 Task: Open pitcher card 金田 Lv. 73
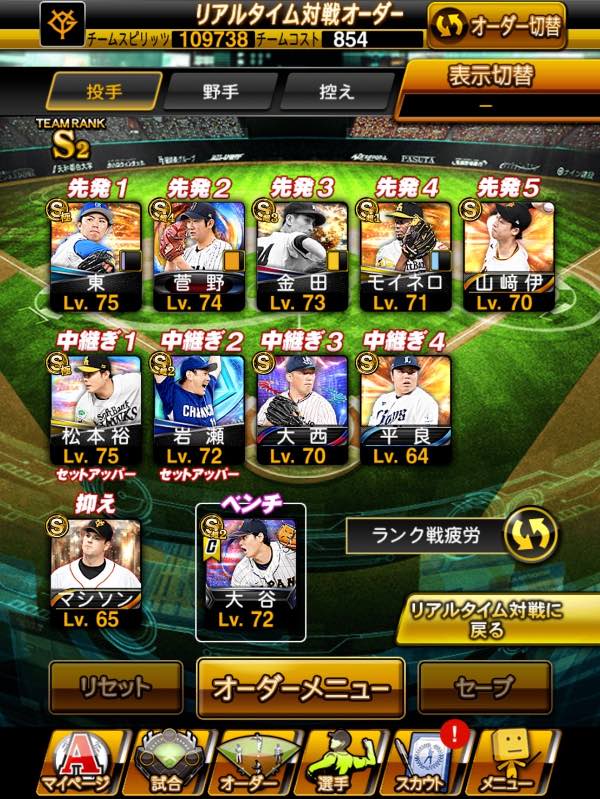(x=302, y=256)
